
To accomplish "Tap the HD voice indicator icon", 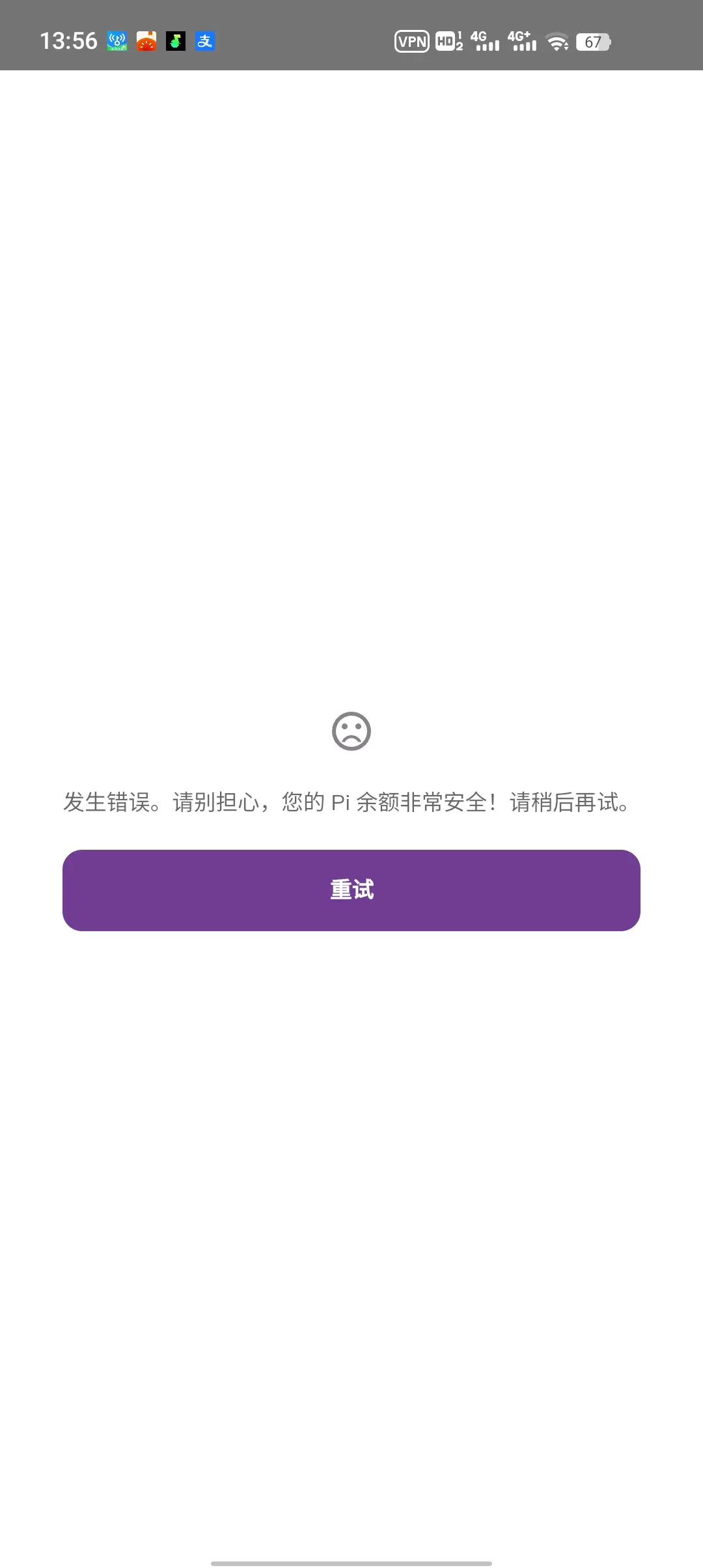I will tap(446, 42).
